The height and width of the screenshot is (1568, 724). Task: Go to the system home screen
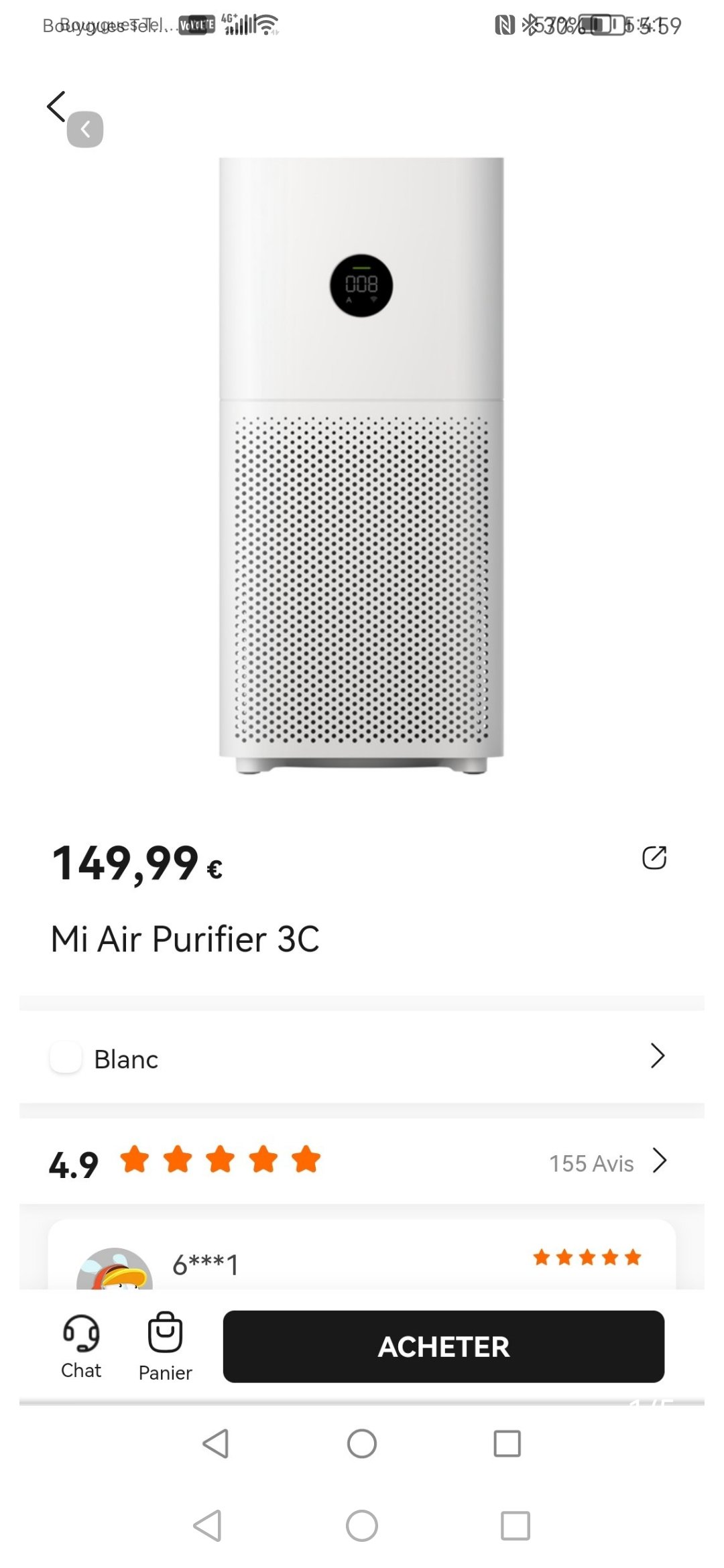click(362, 1526)
